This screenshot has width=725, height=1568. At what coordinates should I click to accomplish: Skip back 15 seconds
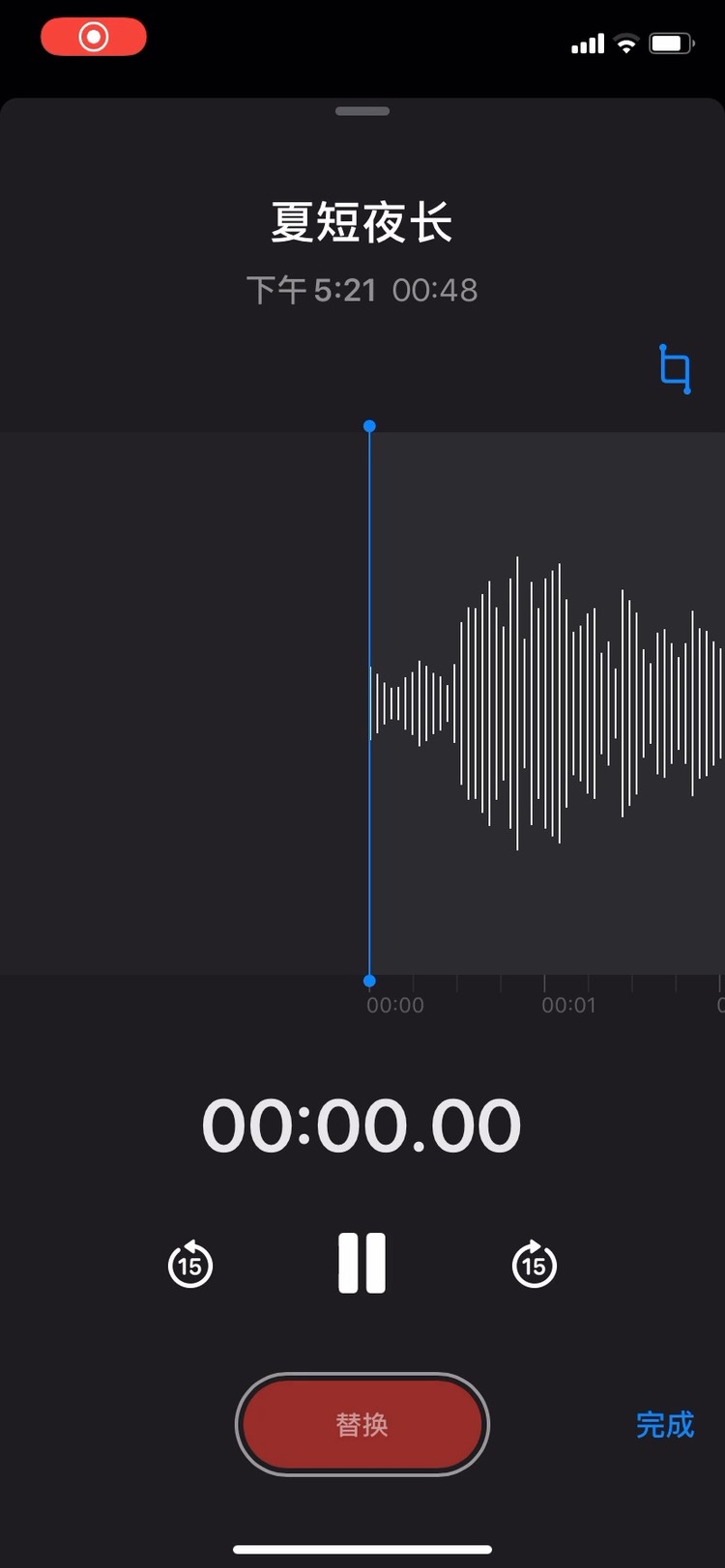[190, 1264]
